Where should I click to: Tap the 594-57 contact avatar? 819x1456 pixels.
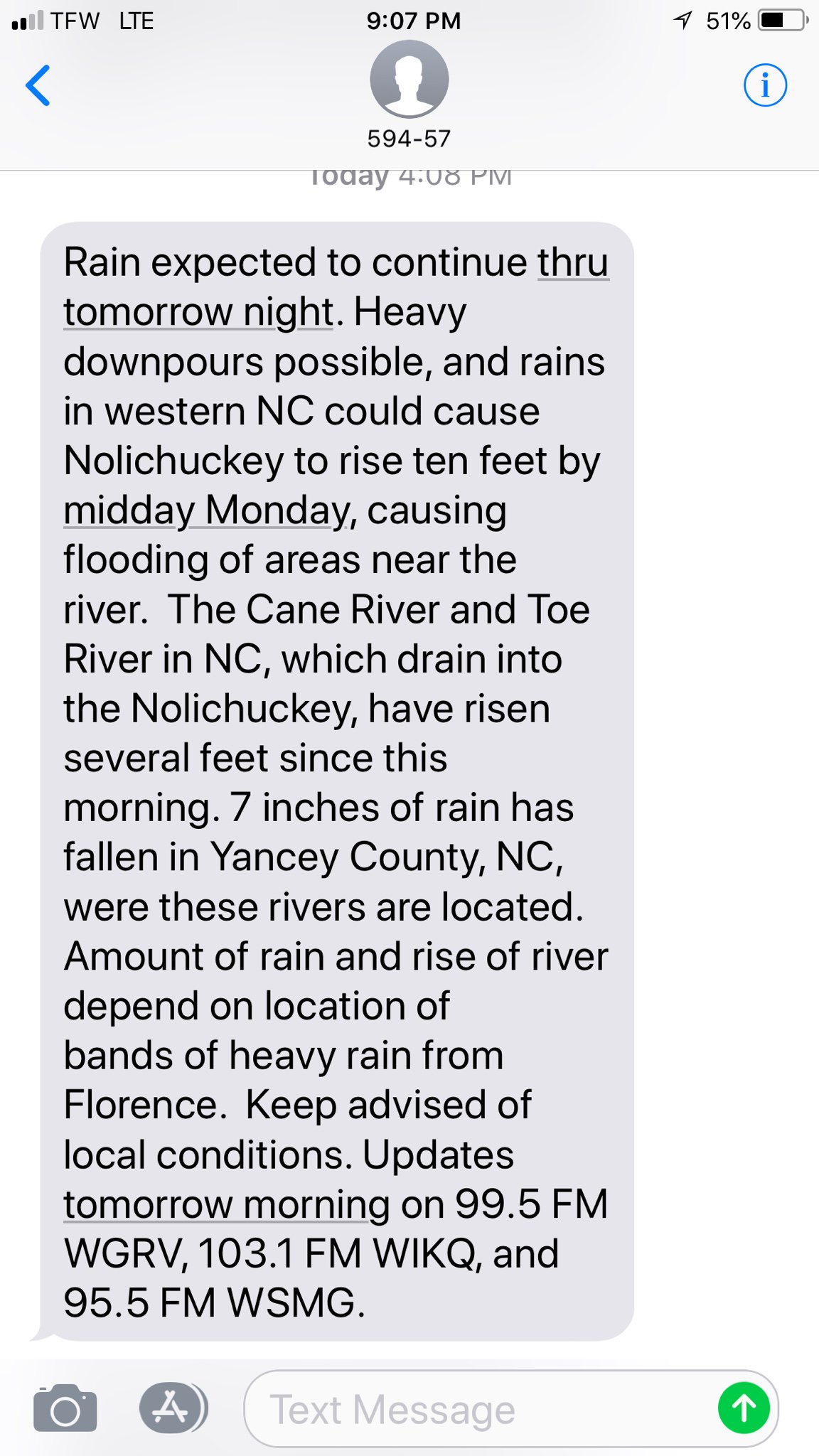click(409, 79)
